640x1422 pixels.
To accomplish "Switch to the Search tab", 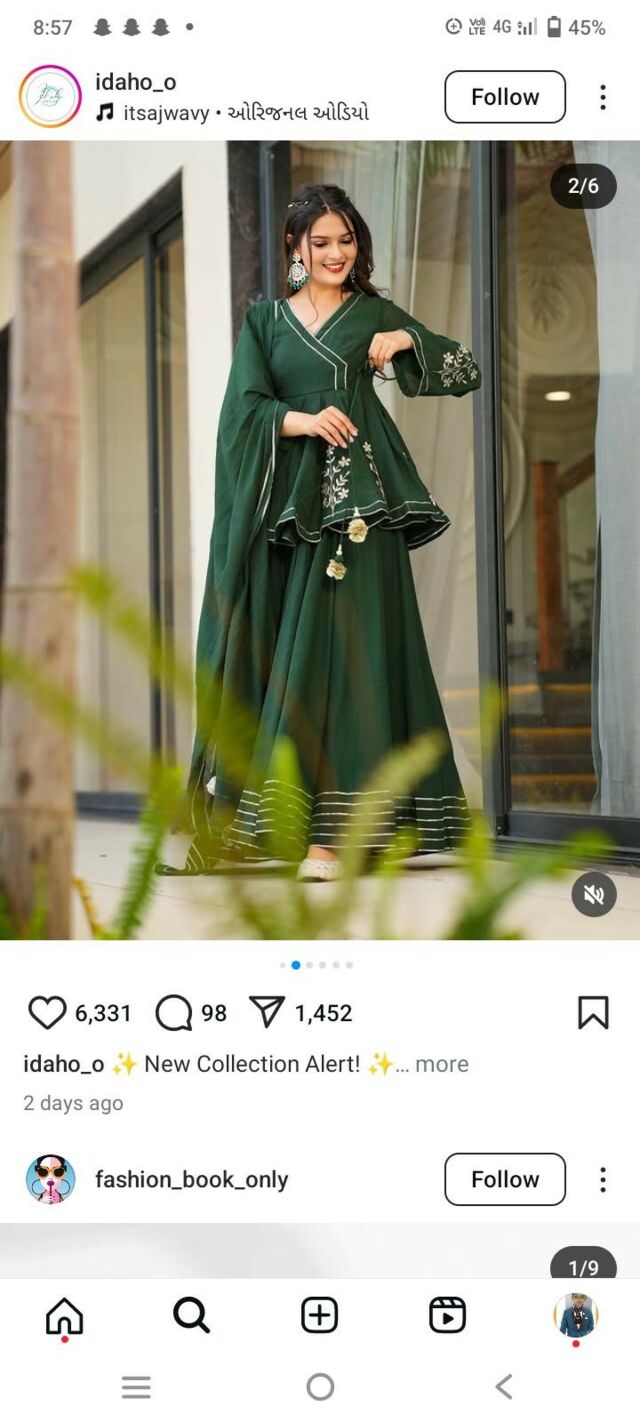I will tap(191, 1315).
